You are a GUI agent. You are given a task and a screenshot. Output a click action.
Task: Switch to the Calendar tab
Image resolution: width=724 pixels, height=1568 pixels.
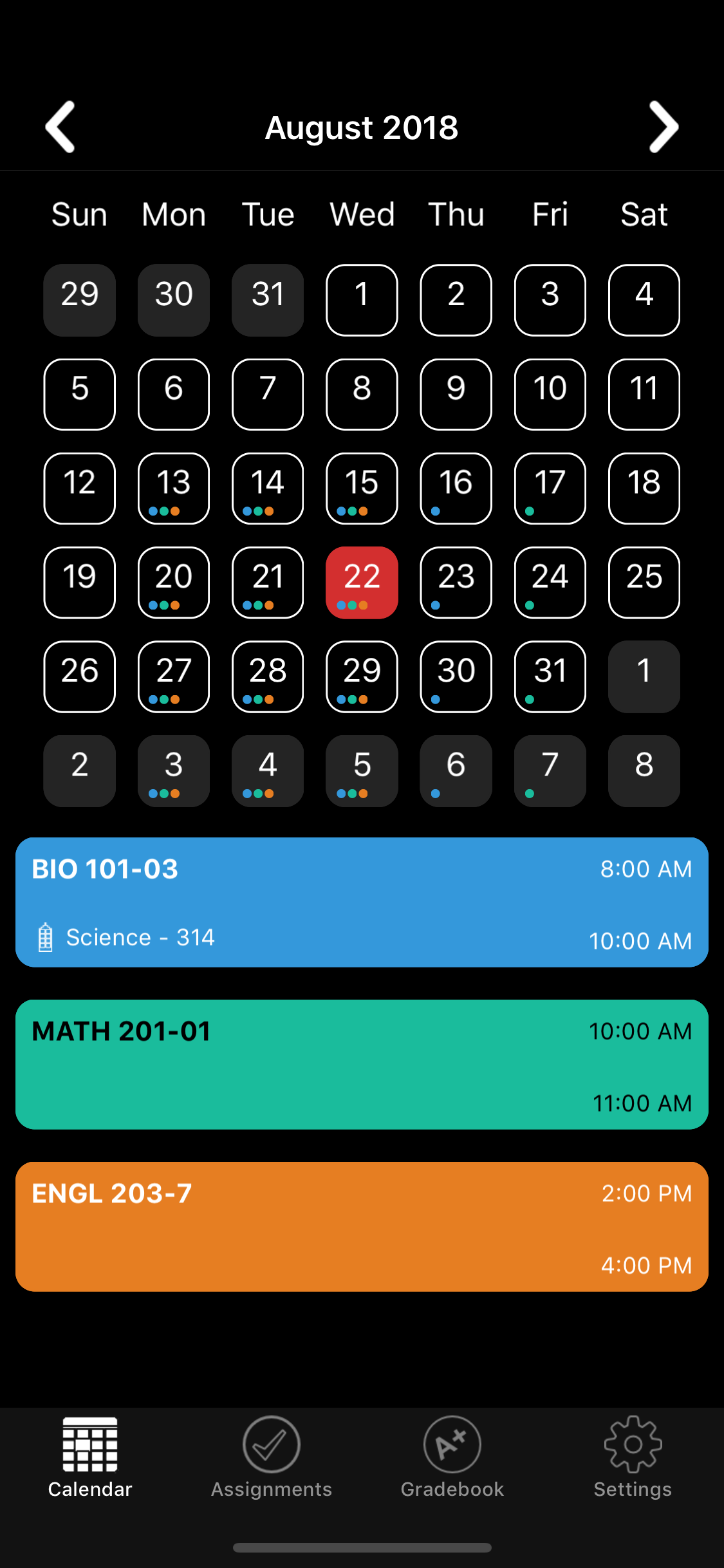coord(90,1457)
